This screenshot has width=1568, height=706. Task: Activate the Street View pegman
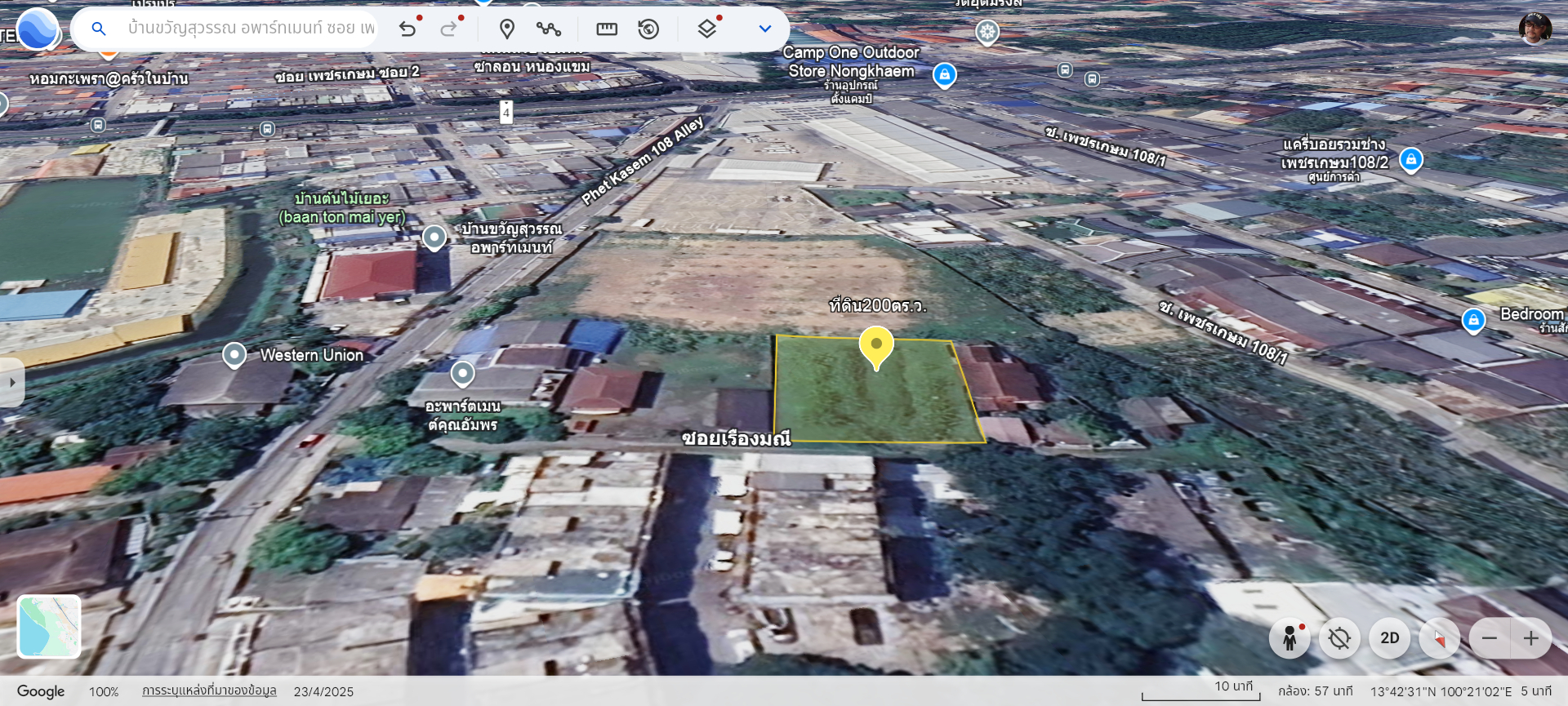click(x=1290, y=638)
